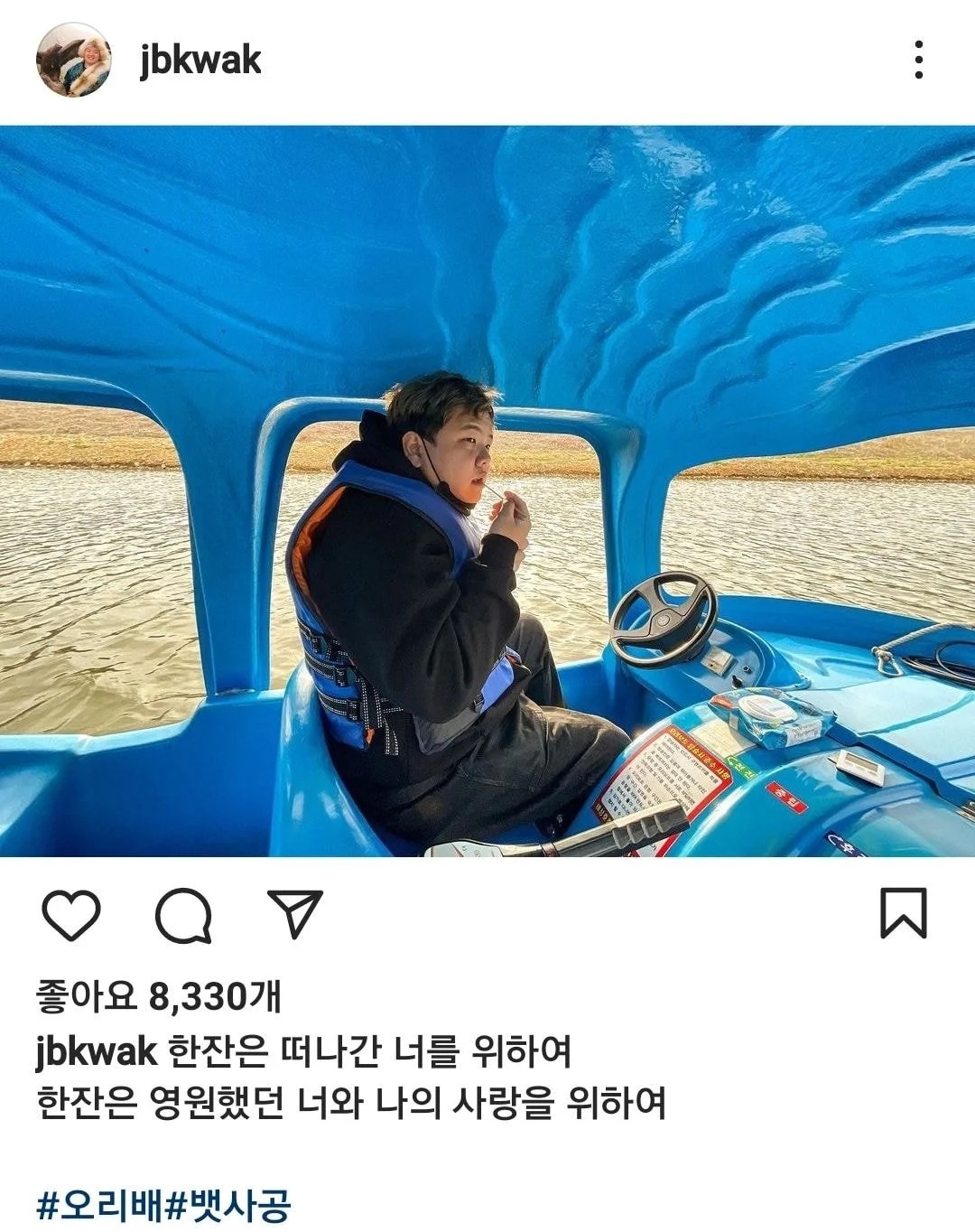The height and width of the screenshot is (1232, 975).
Task: Open jbkwak's profile picture
Action: 73,60
